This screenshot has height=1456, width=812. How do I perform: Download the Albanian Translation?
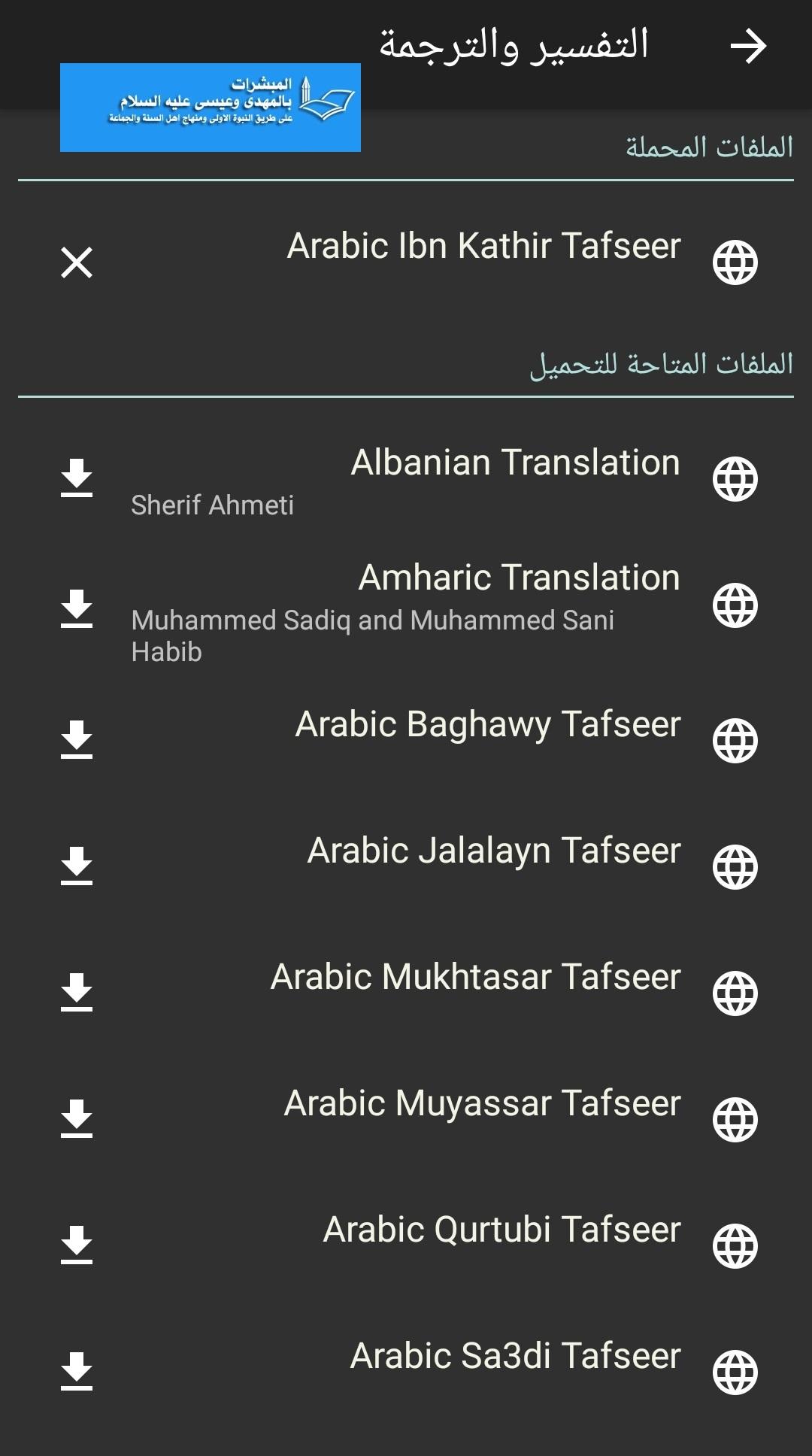pyautogui.click(x=77, y=478)
